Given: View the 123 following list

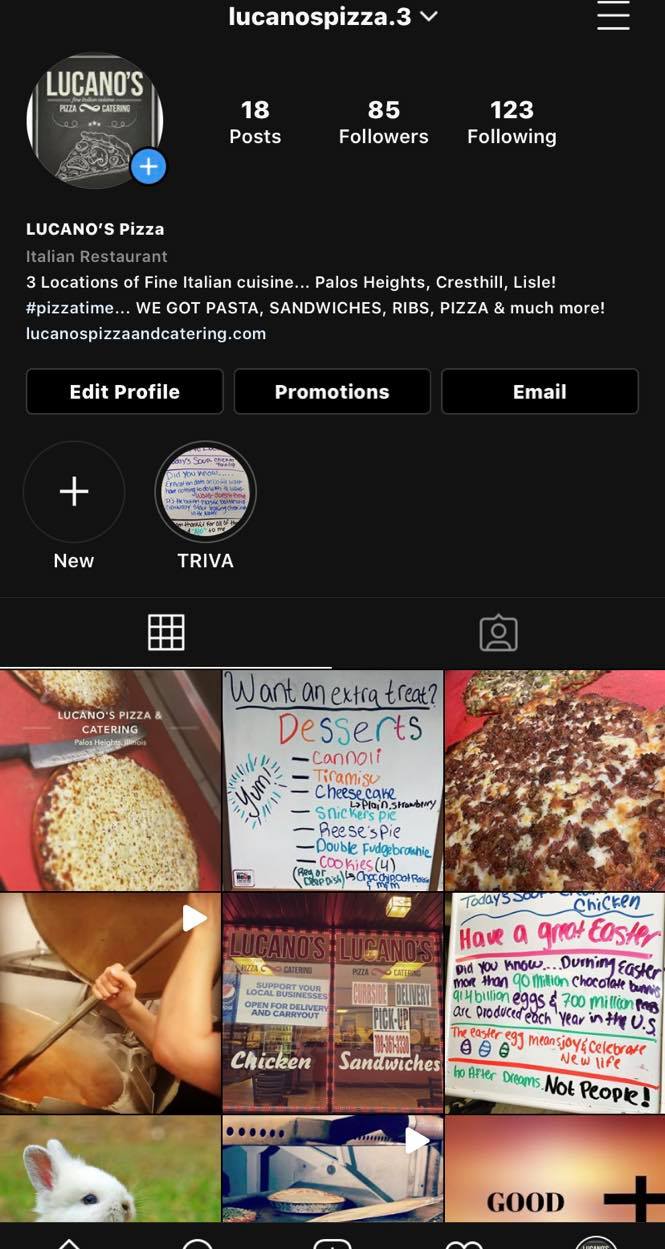Looking at the screenshot, I should click(511, 122).
